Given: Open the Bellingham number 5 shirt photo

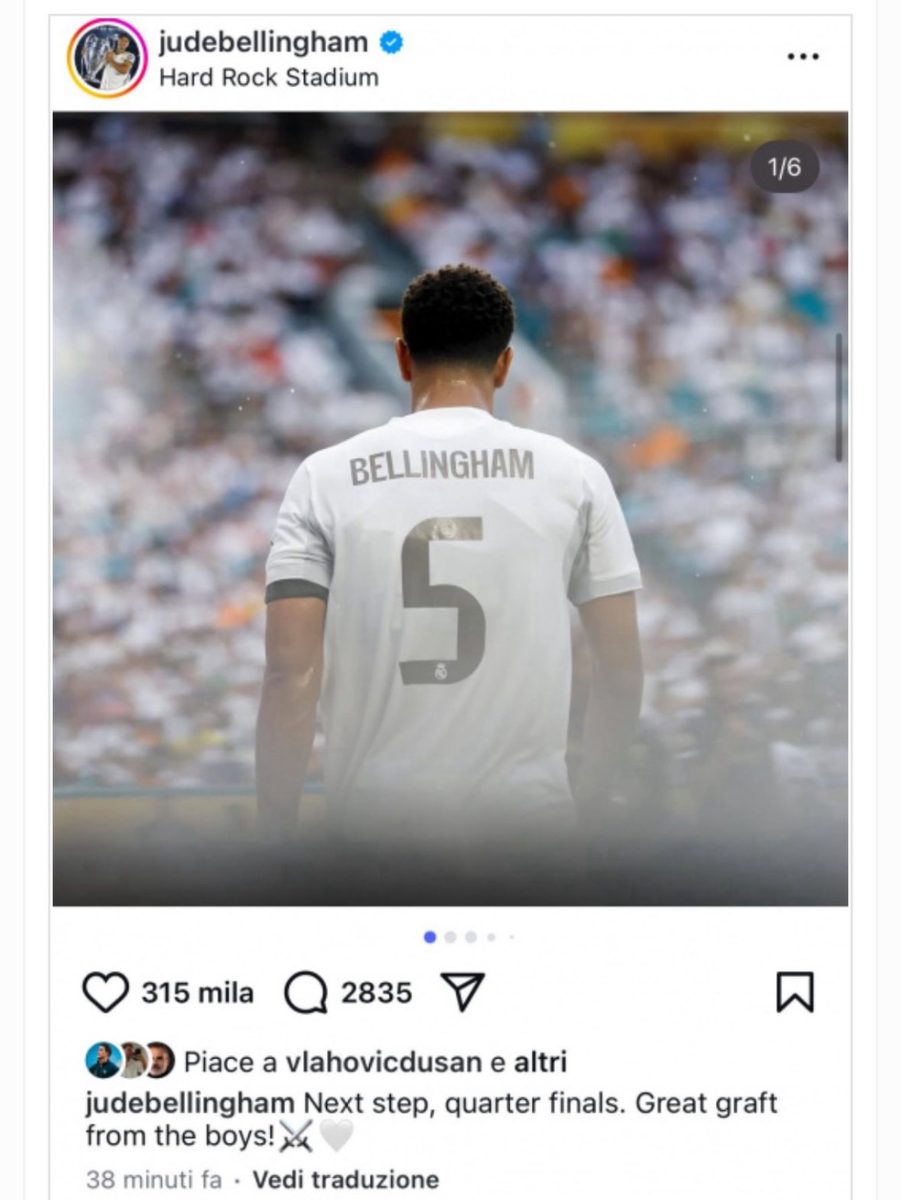Looking at the screenshot, I should click(450, 508).
